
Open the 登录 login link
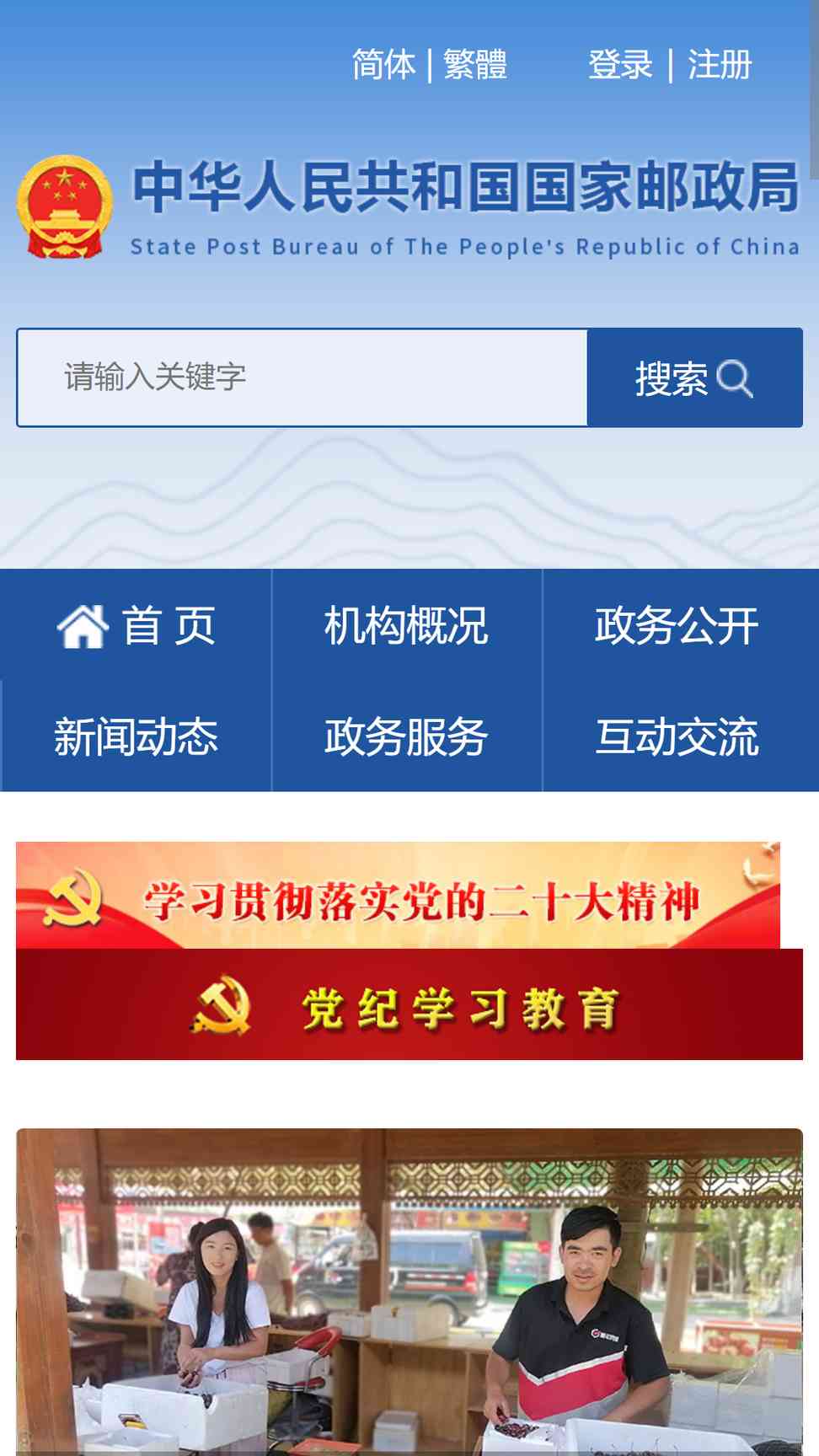(x=620, y=65)
